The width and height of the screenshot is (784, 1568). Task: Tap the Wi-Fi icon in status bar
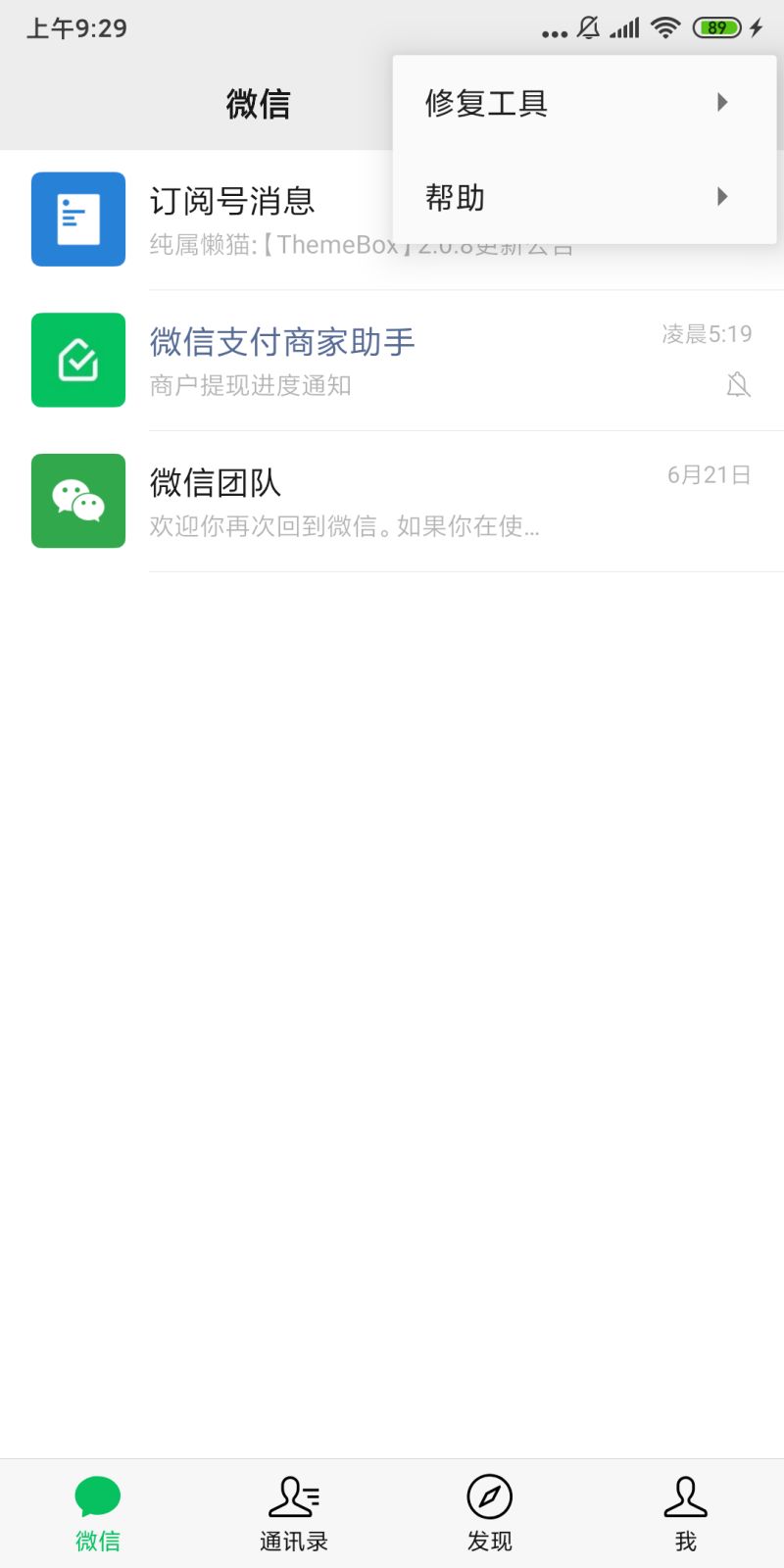(664, 26)
